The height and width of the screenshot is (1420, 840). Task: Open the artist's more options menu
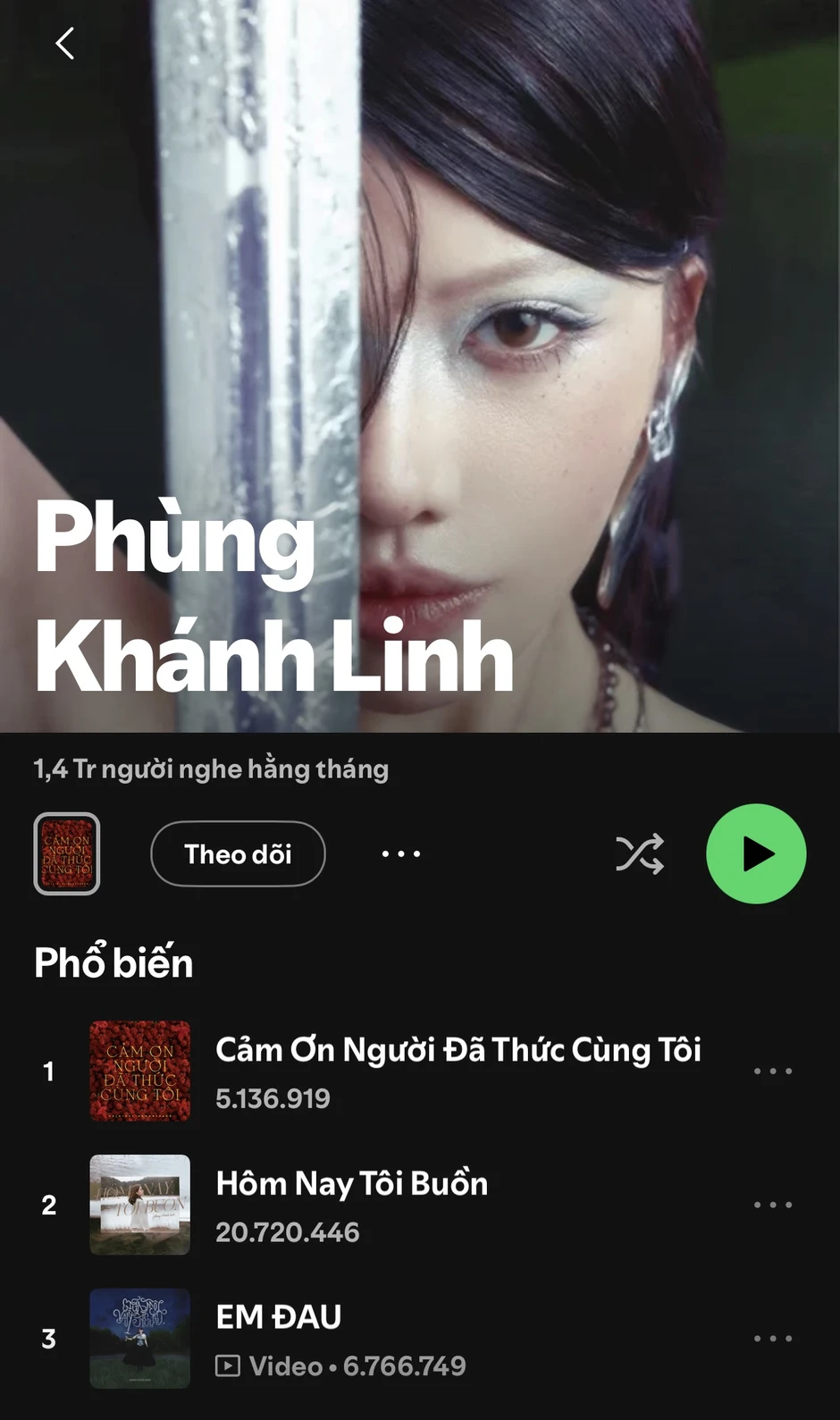tap(399, 854)
